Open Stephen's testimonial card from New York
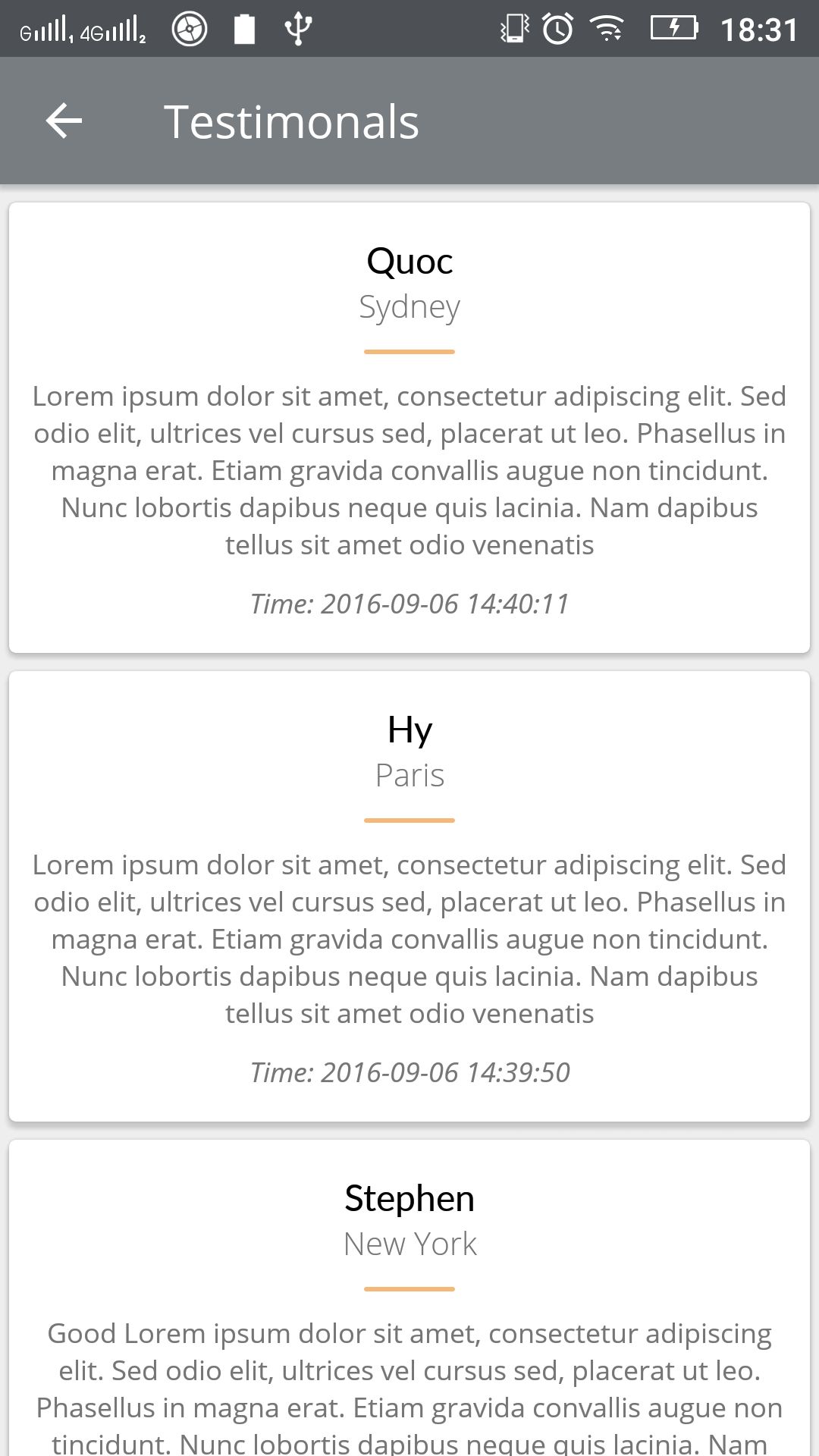This screenshot has height=1456, width=819. [409, 1297]
